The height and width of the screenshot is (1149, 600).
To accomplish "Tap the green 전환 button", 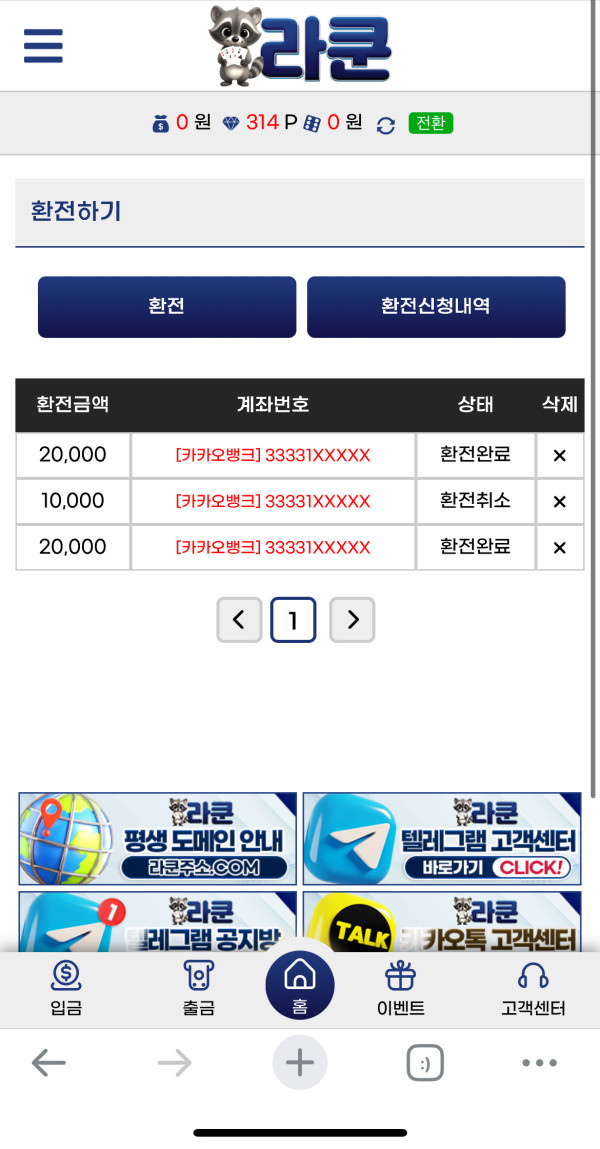I will tap(431, 123).
